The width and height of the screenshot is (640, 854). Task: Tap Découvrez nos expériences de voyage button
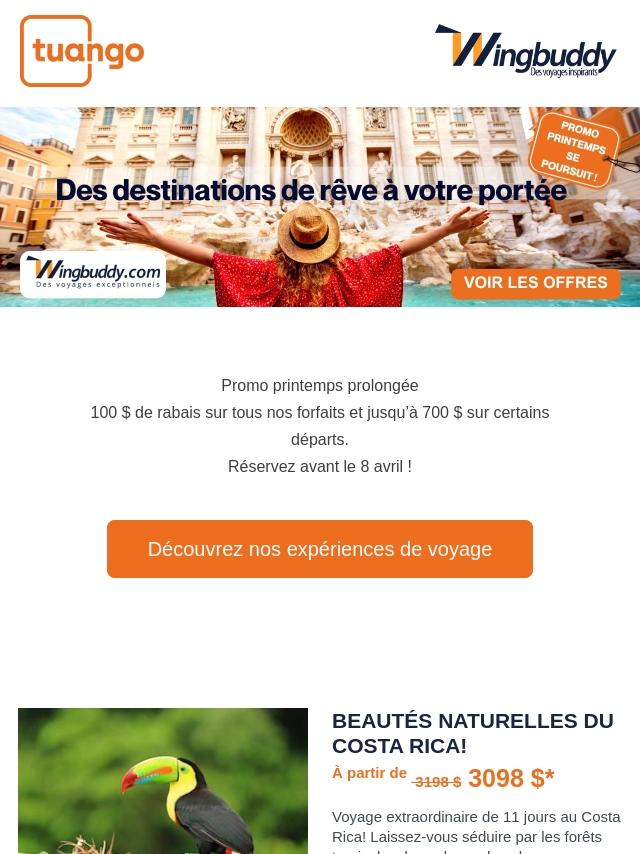320,549
